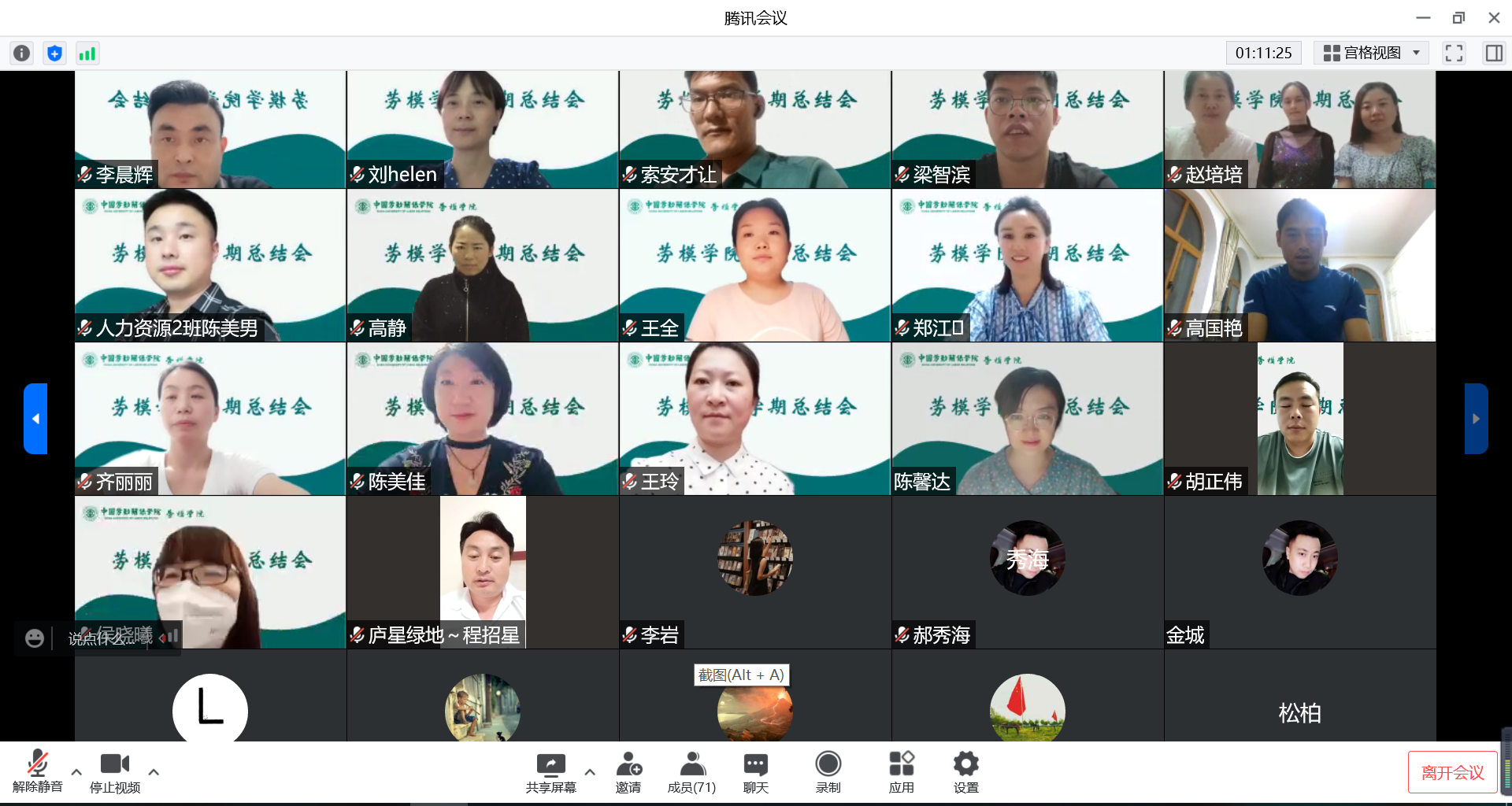This screenshot has width=1512, height=806.
Task: Go to next page of participants
Action: pos(1476,419)
